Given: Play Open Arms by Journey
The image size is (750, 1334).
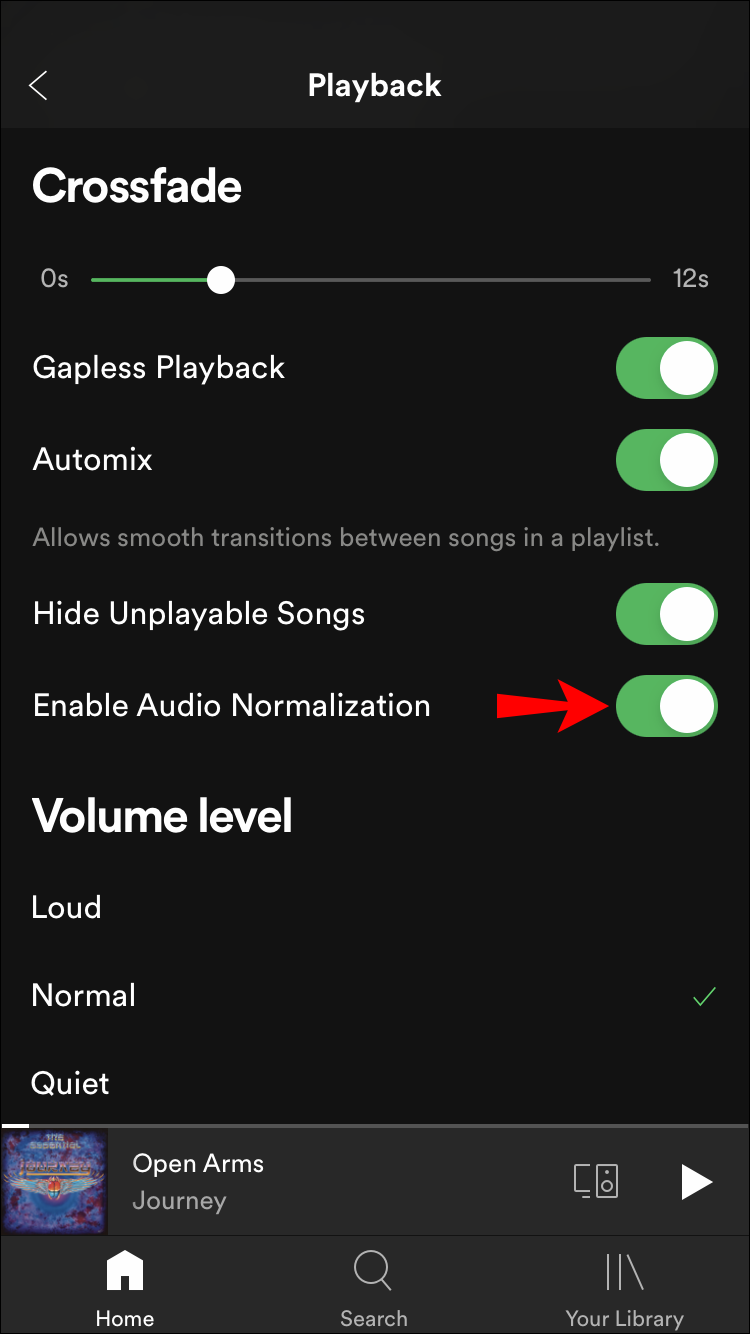Looking at the screenshot, I should pyautogui.click(x=696, y=1181).
